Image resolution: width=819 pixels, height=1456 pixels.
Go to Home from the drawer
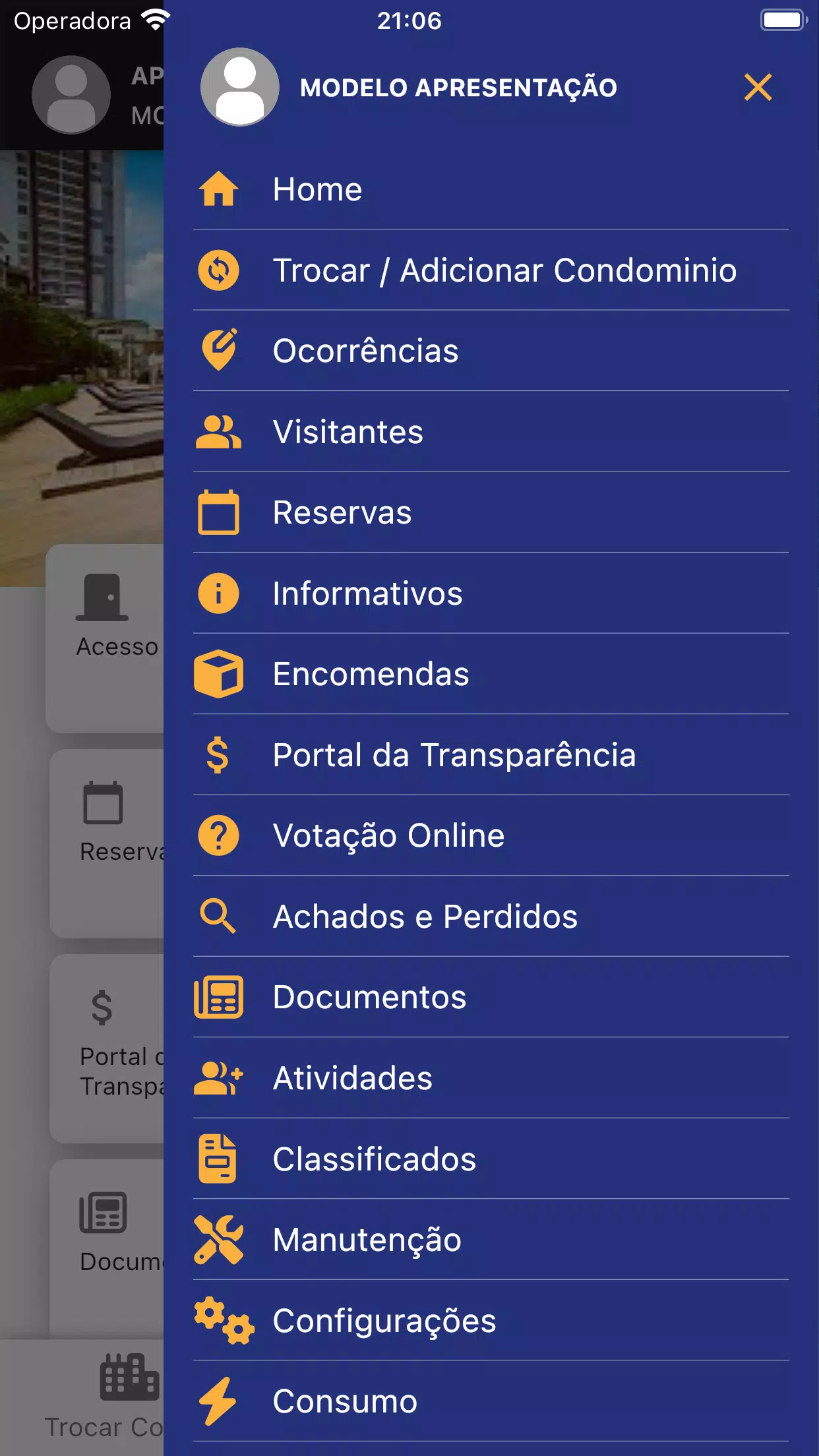tap(491, 189)
